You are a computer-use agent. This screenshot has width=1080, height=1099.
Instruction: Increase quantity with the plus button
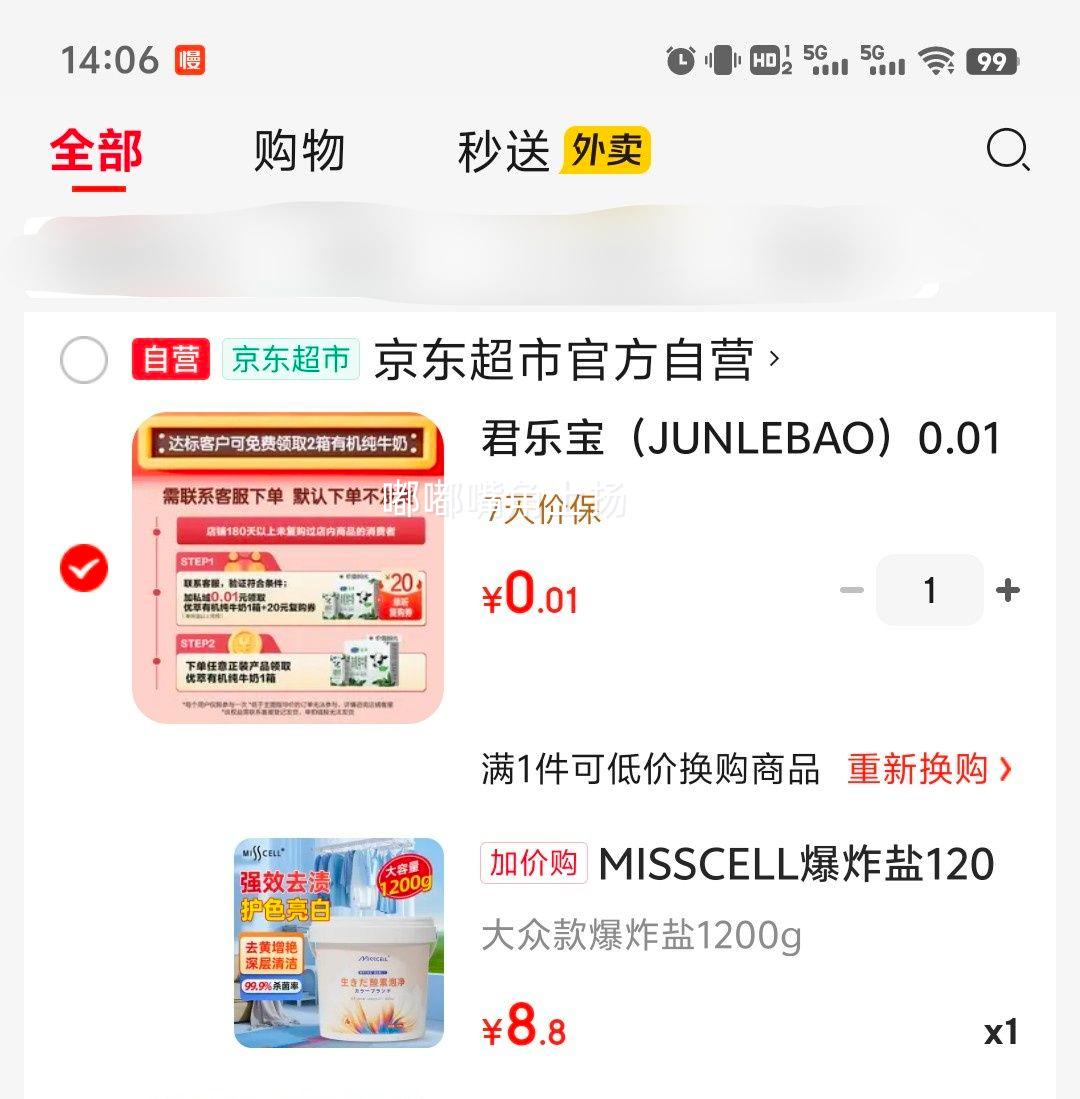pos(1006,590)
